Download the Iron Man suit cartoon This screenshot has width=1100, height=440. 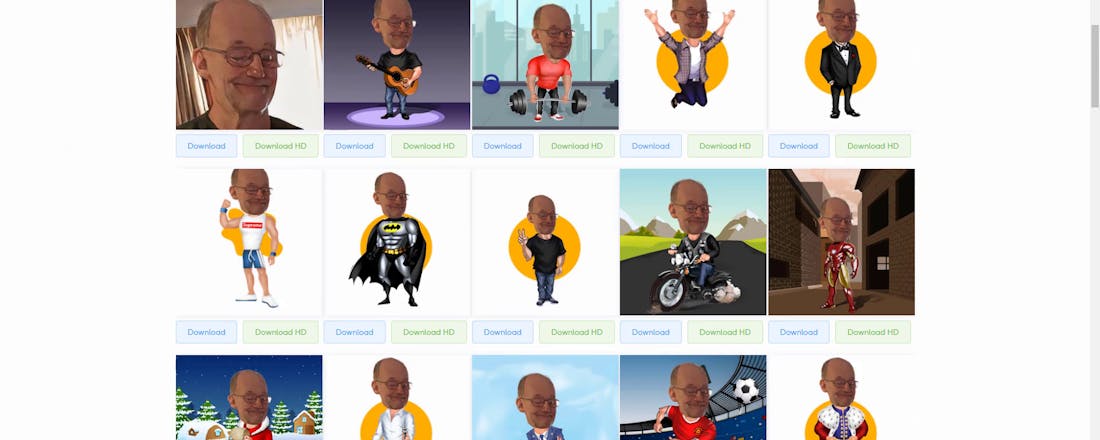tap(798, 332)
